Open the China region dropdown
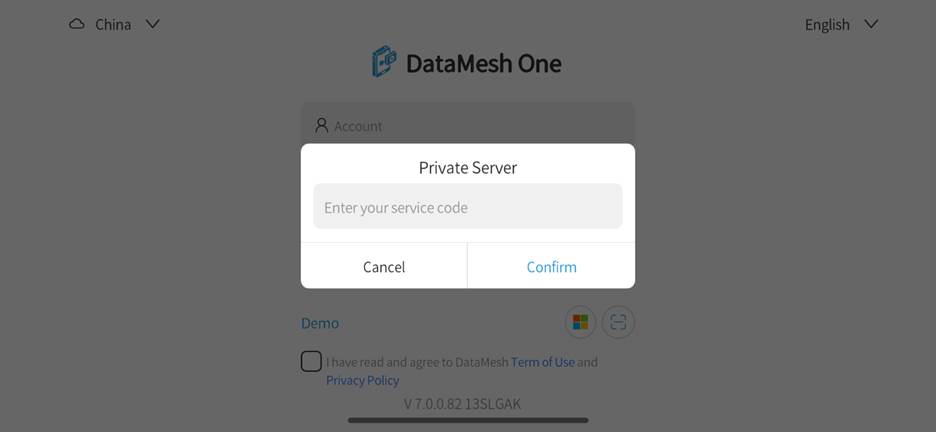The image size is (936, 432). pyautogui.click(x=114, y=24)
